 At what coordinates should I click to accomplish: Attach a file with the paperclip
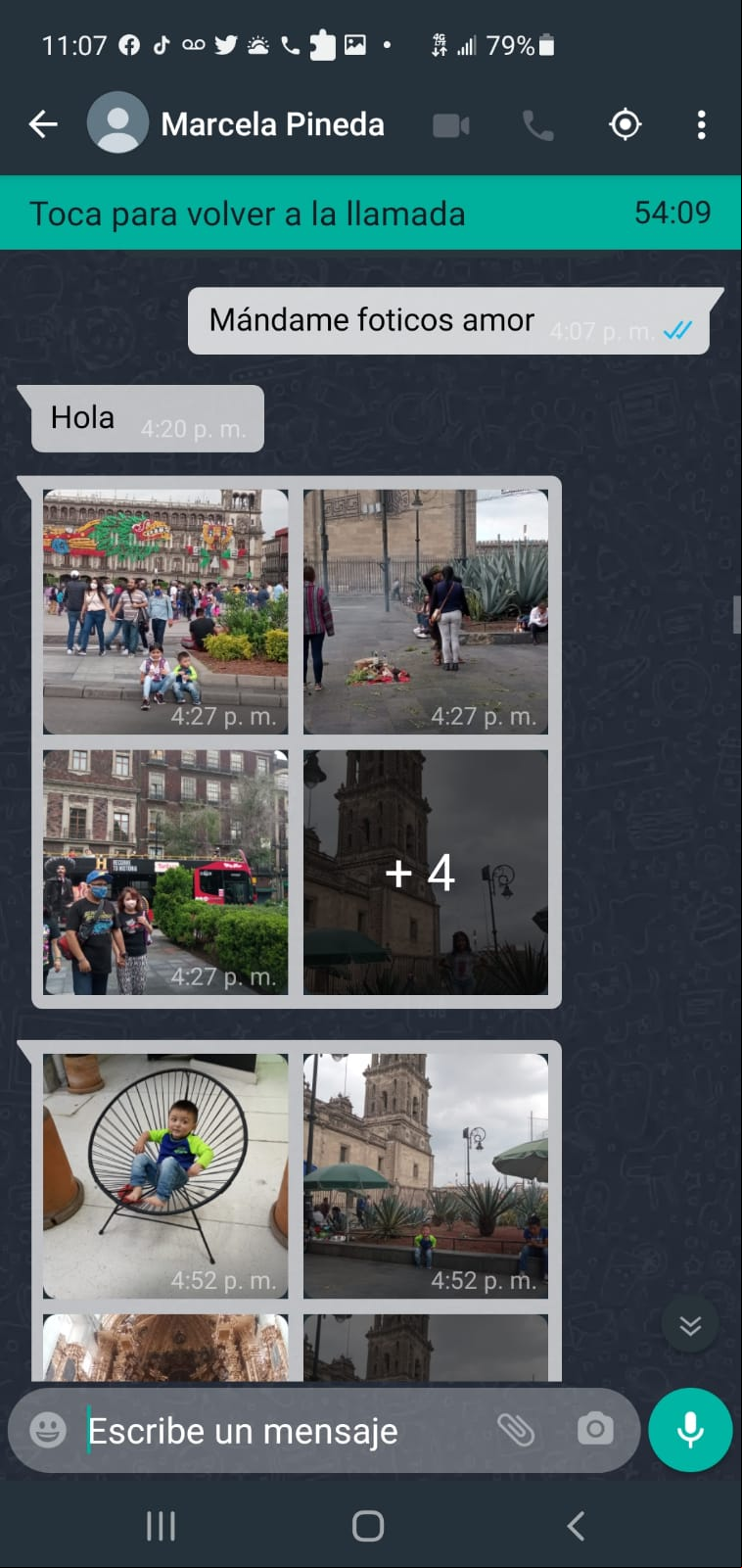coord(515,1431)
